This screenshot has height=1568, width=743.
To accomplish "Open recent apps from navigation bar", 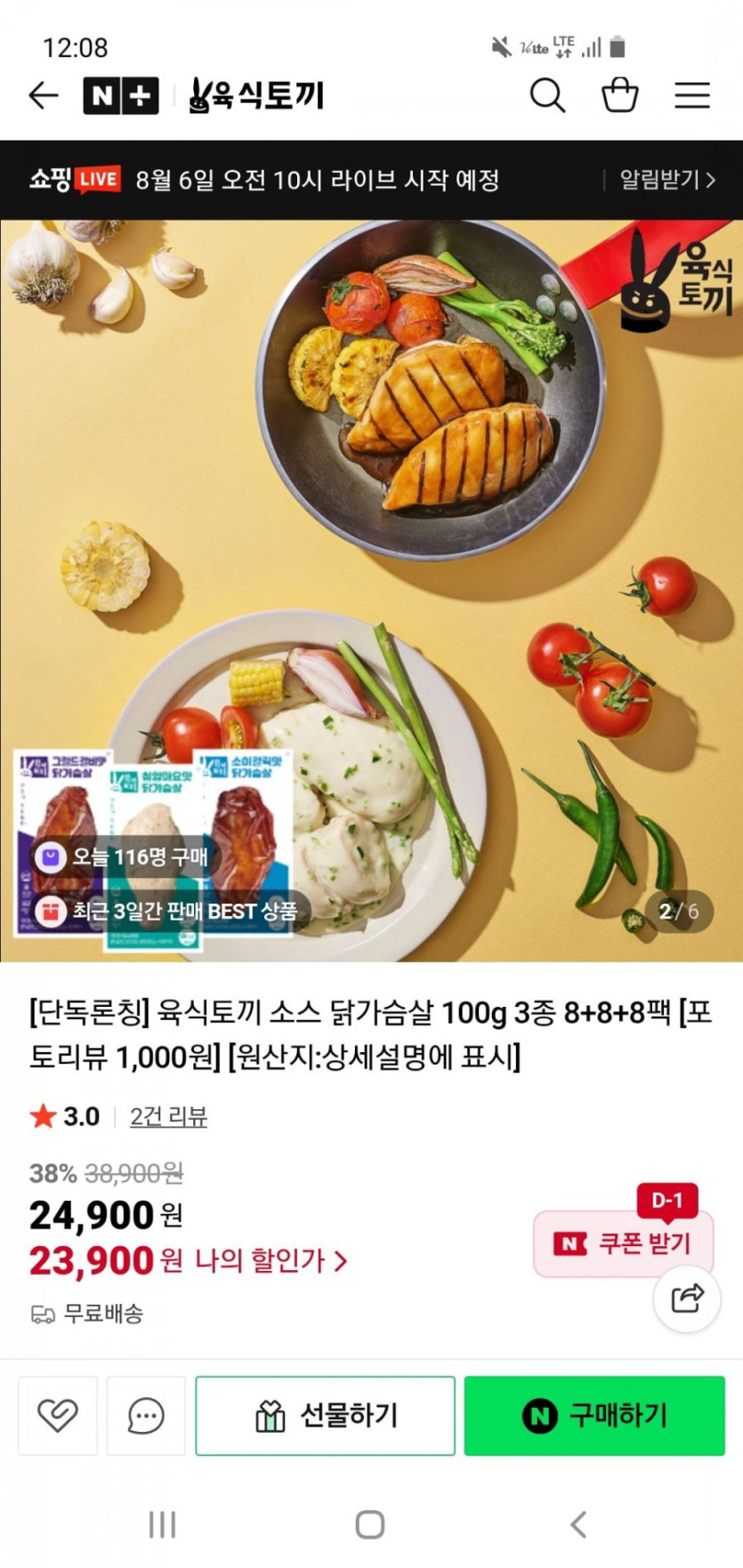I will point(162,1524).
